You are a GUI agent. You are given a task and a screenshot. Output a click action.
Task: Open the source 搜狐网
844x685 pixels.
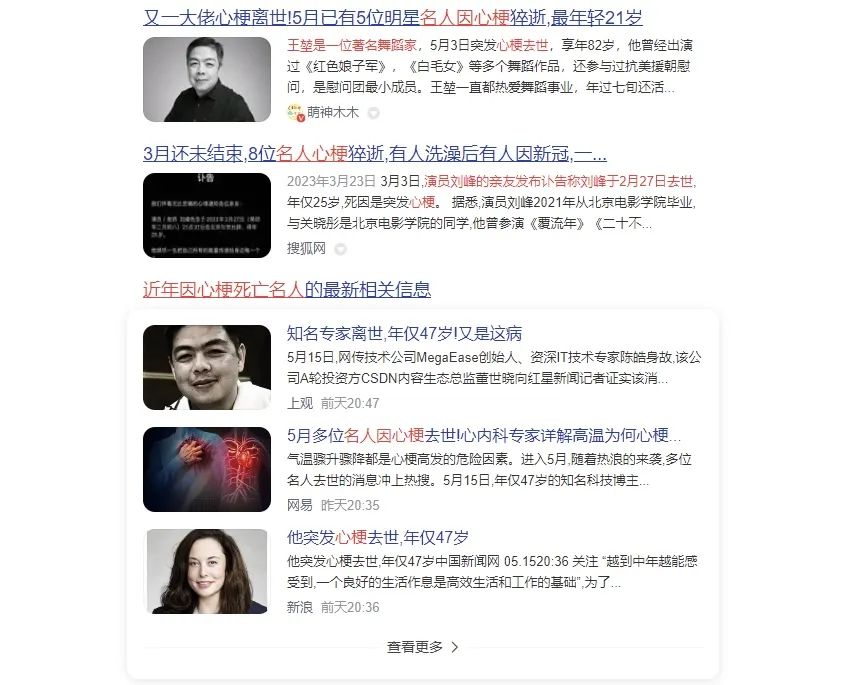coord(306,248)
